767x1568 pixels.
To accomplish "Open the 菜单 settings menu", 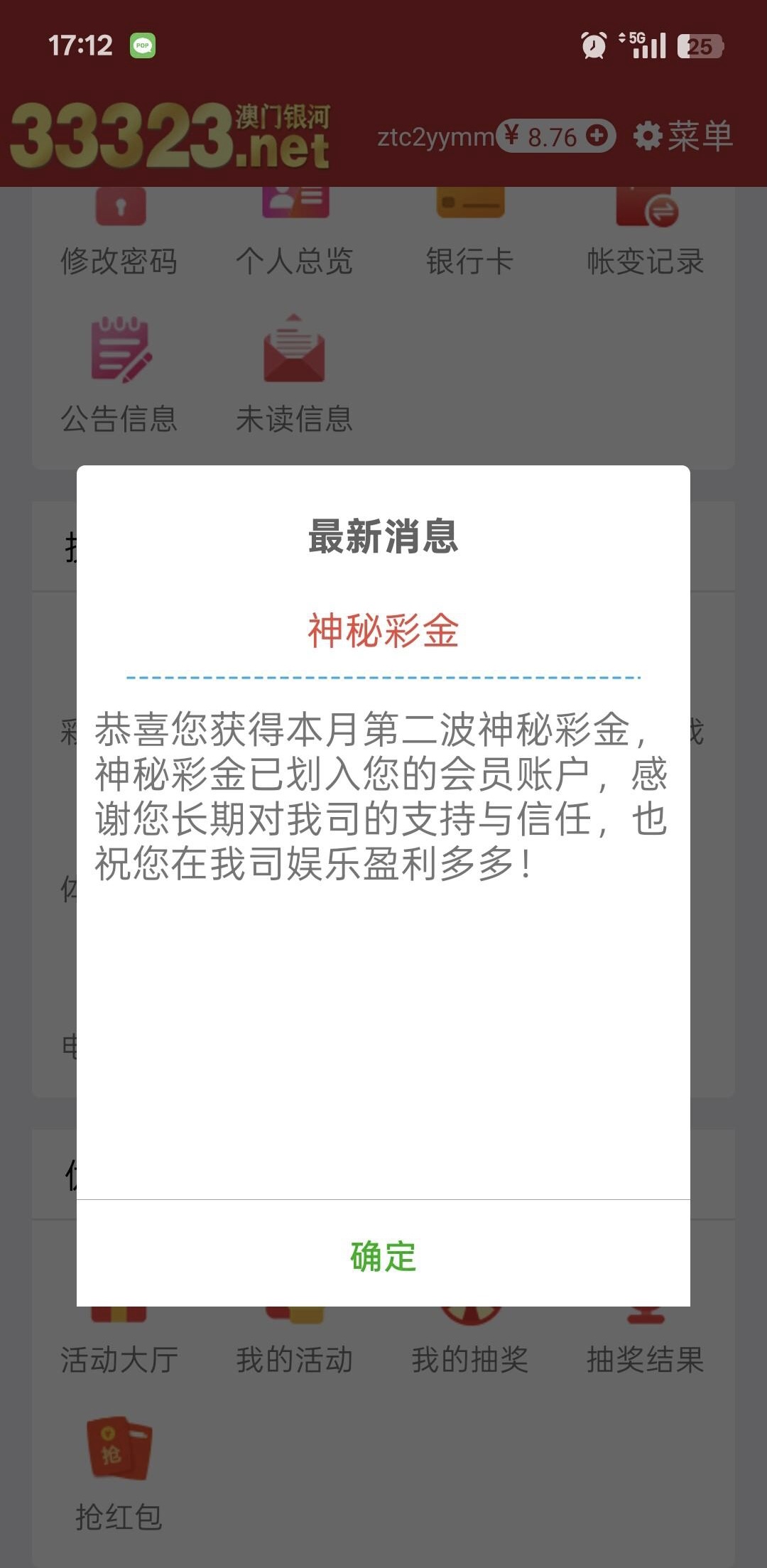I will tap(683, 136).
